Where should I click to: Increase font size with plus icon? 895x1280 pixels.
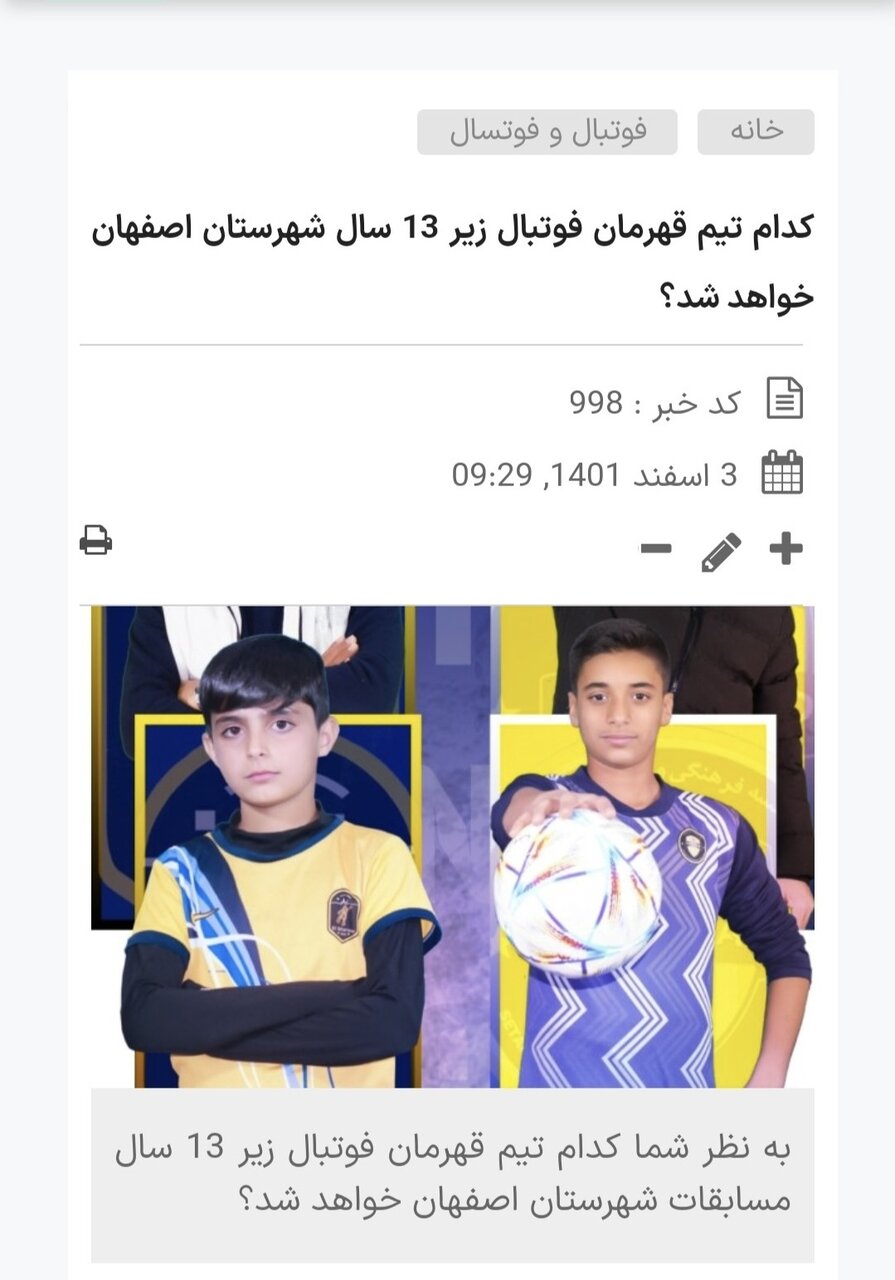pos(785,549)
